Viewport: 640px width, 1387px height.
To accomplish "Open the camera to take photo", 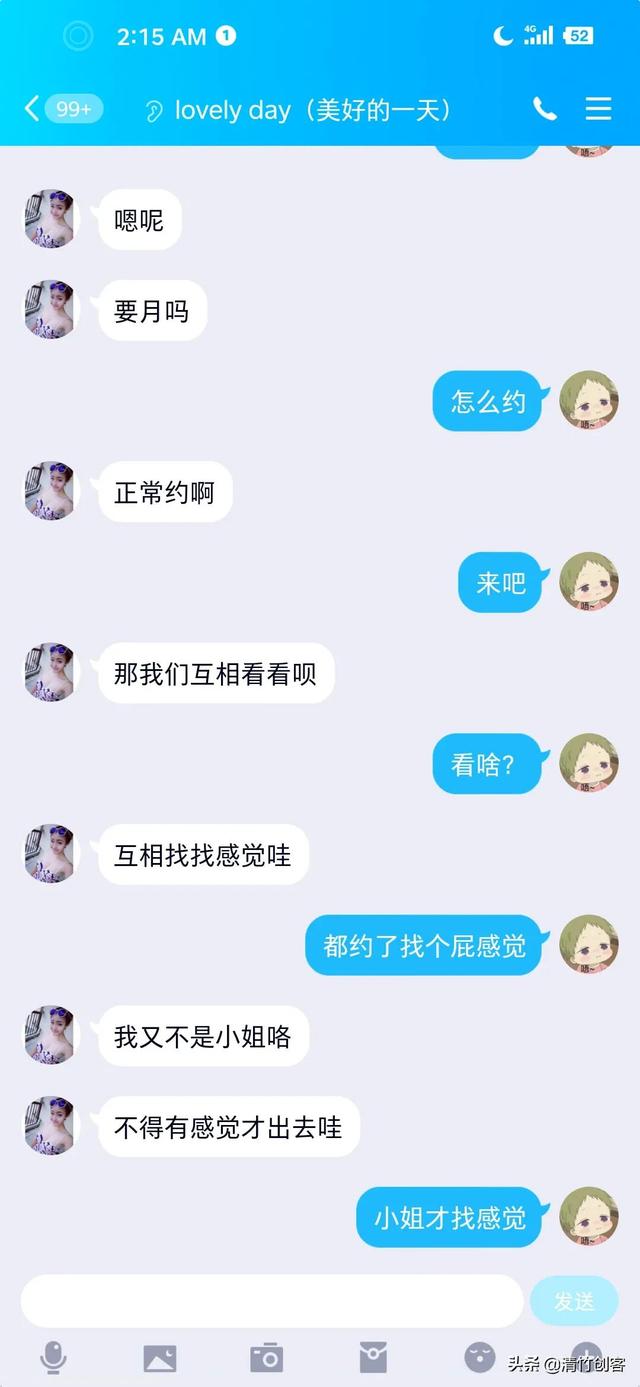I will [x=266, y=1357].
